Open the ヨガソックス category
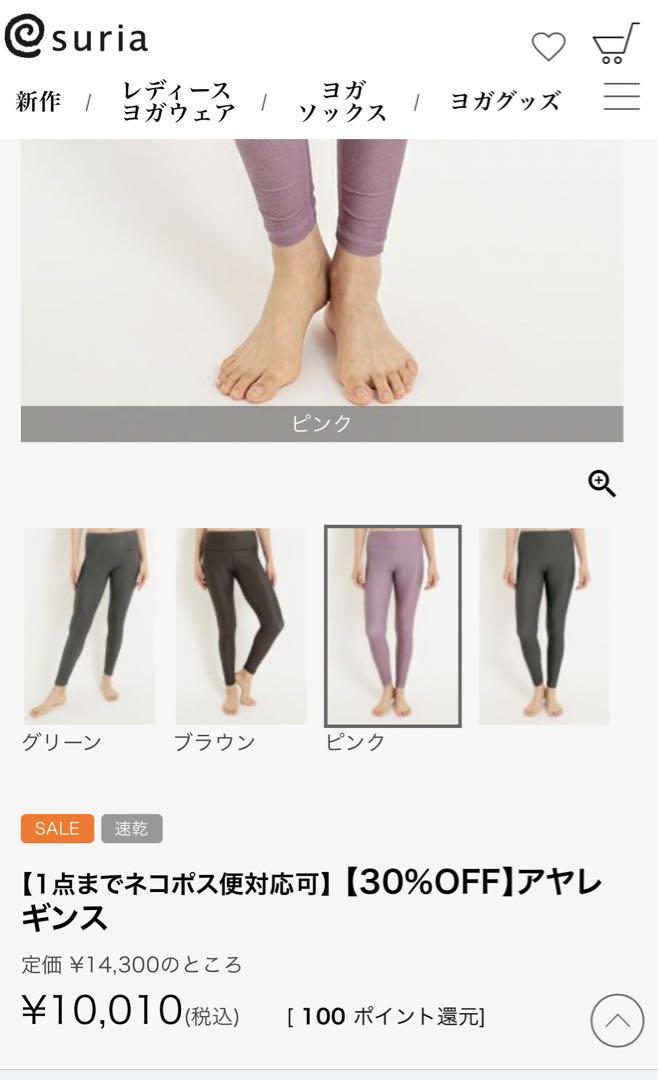 [x=342, y=101]
